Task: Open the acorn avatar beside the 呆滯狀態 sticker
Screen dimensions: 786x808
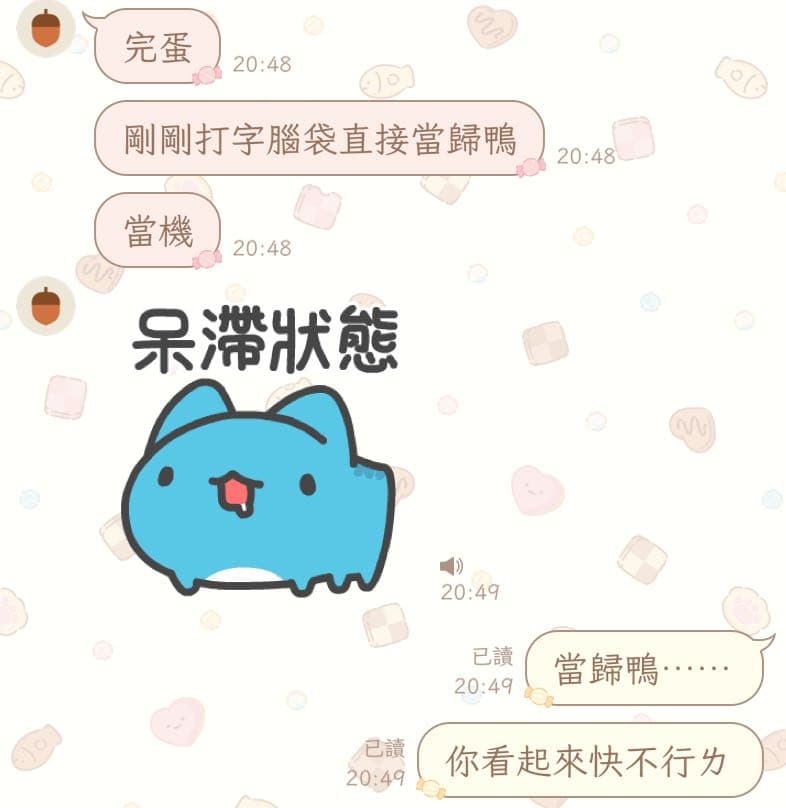Action: (46, 306)
